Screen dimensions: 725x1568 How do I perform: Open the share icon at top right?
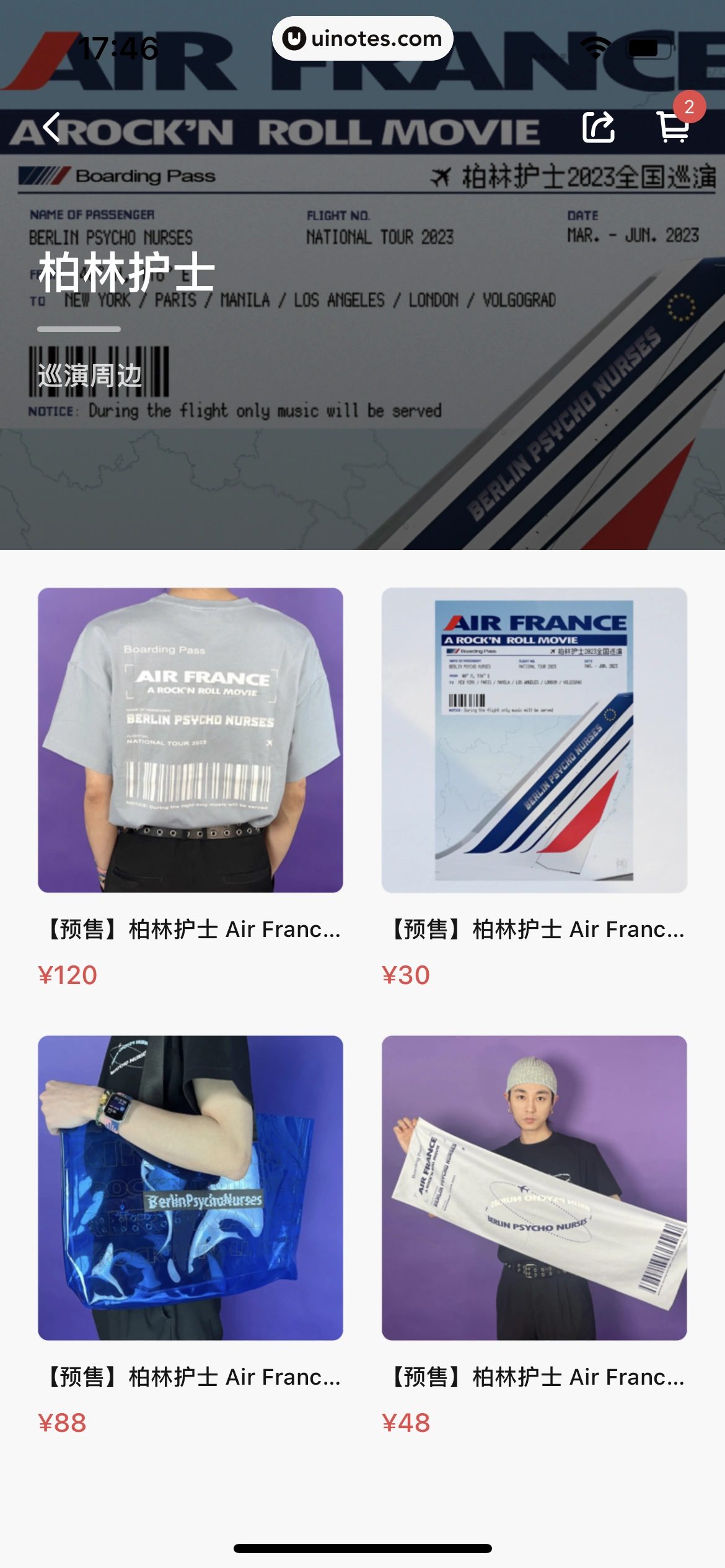[599, 128]
